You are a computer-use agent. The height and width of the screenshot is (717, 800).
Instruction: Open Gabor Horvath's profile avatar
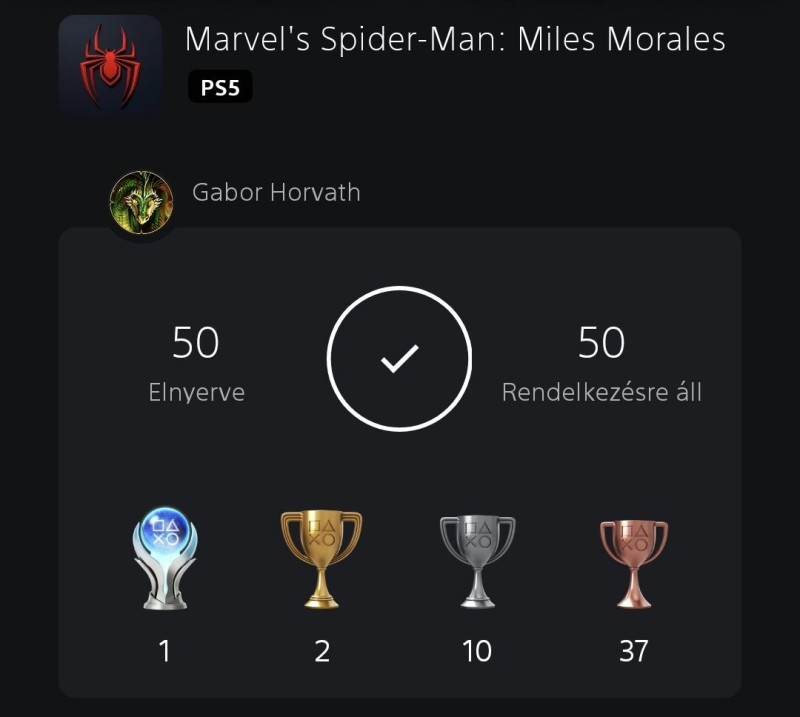pos(141,203)
